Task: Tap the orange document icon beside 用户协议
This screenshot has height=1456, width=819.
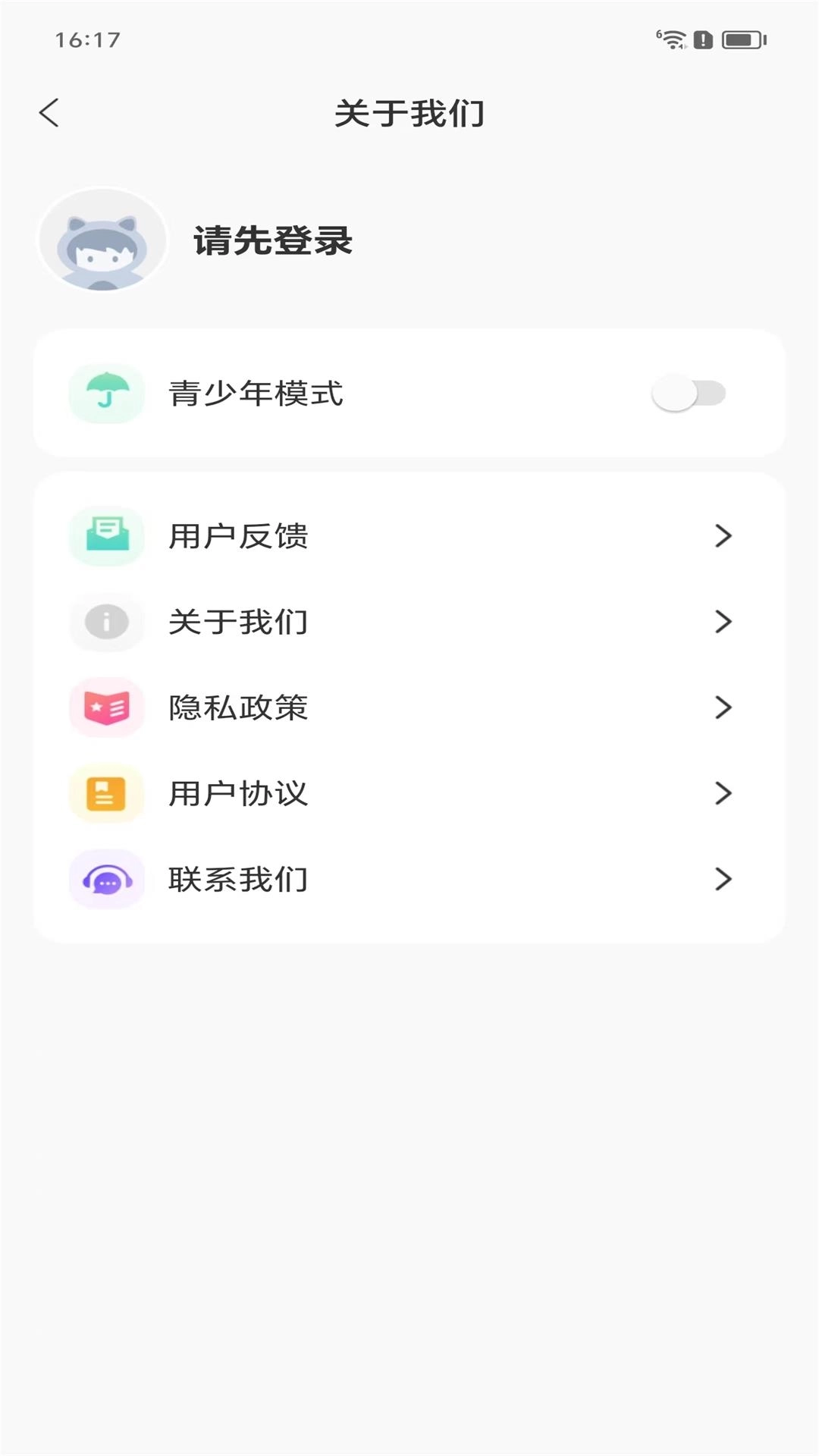Action: 106,793
